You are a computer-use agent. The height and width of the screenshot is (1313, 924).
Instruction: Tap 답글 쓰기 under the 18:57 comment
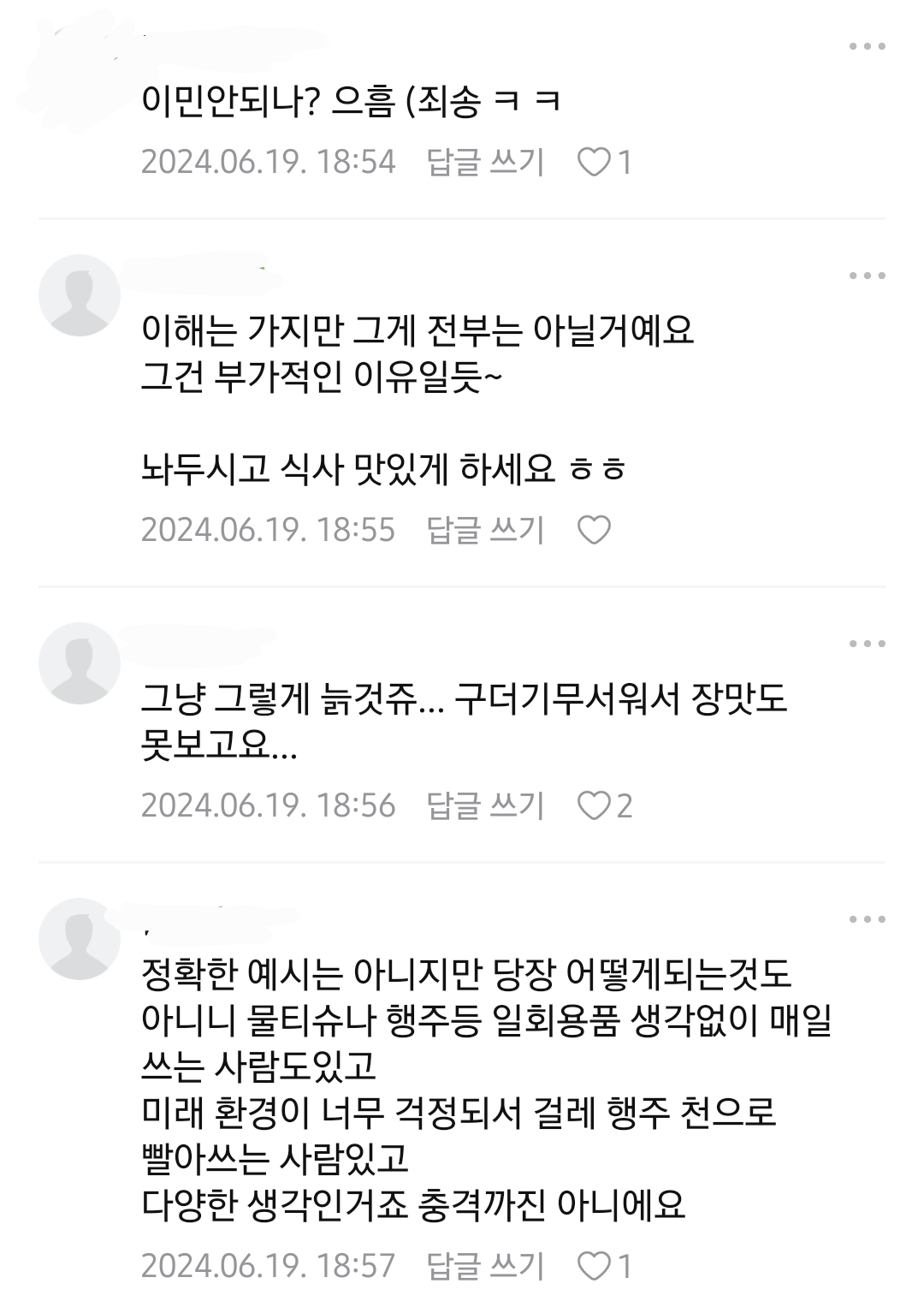[485, 1266]
